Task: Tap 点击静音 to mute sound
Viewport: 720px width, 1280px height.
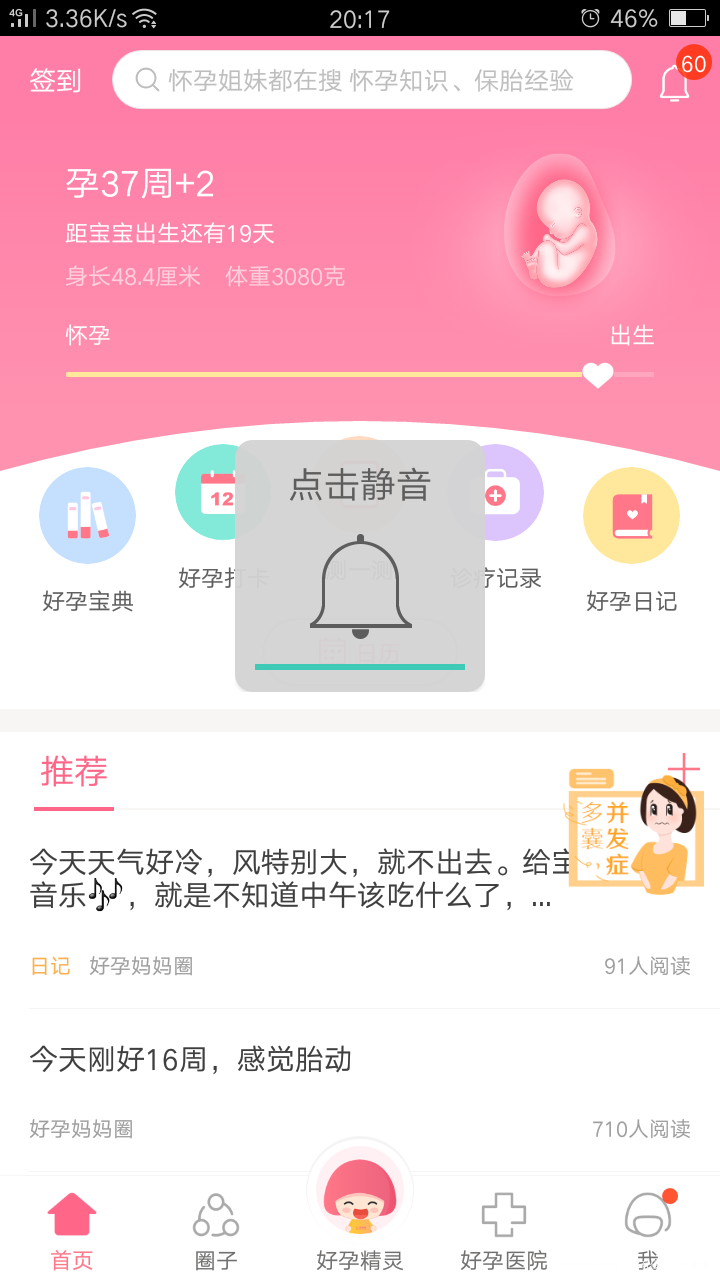Action: click(x=359, y=563)
